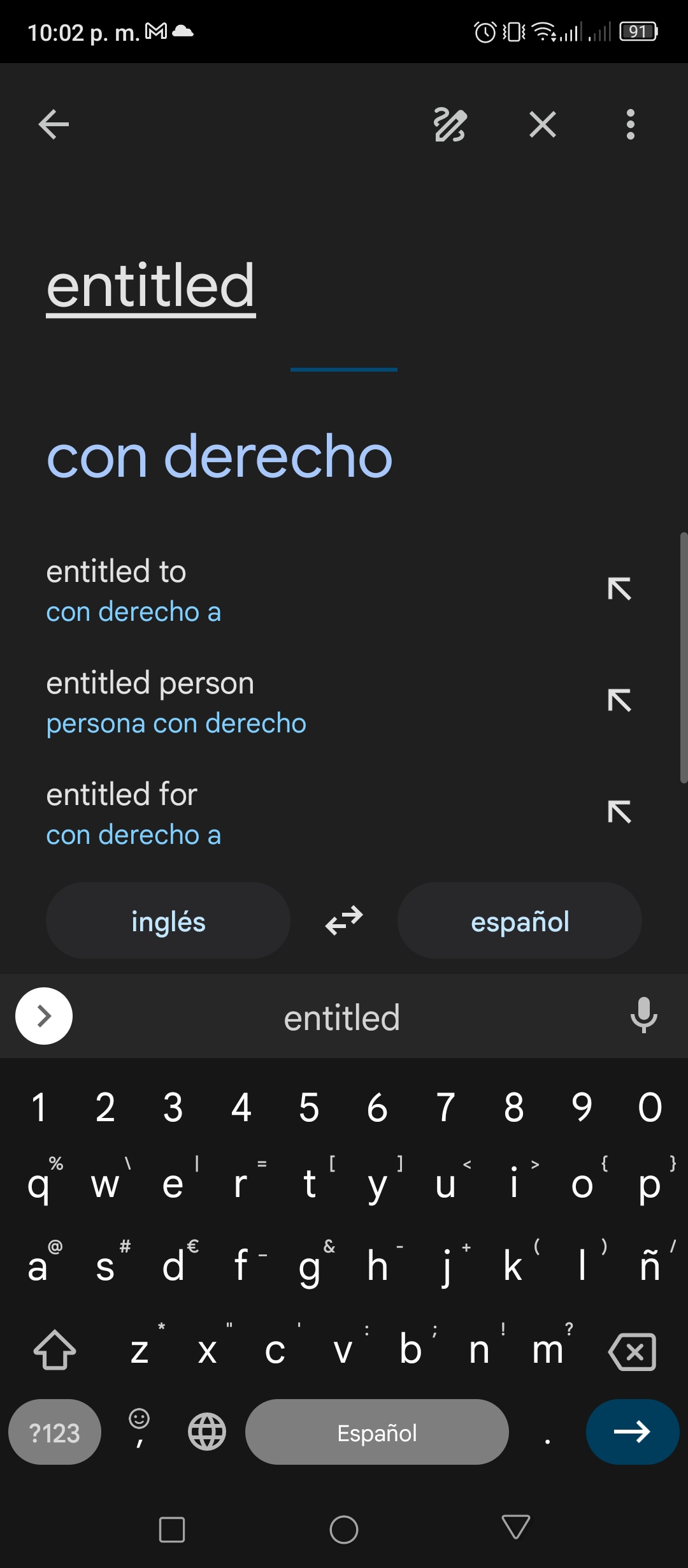
Task: Clear the entered text with the X
Action: coord(543,124)
